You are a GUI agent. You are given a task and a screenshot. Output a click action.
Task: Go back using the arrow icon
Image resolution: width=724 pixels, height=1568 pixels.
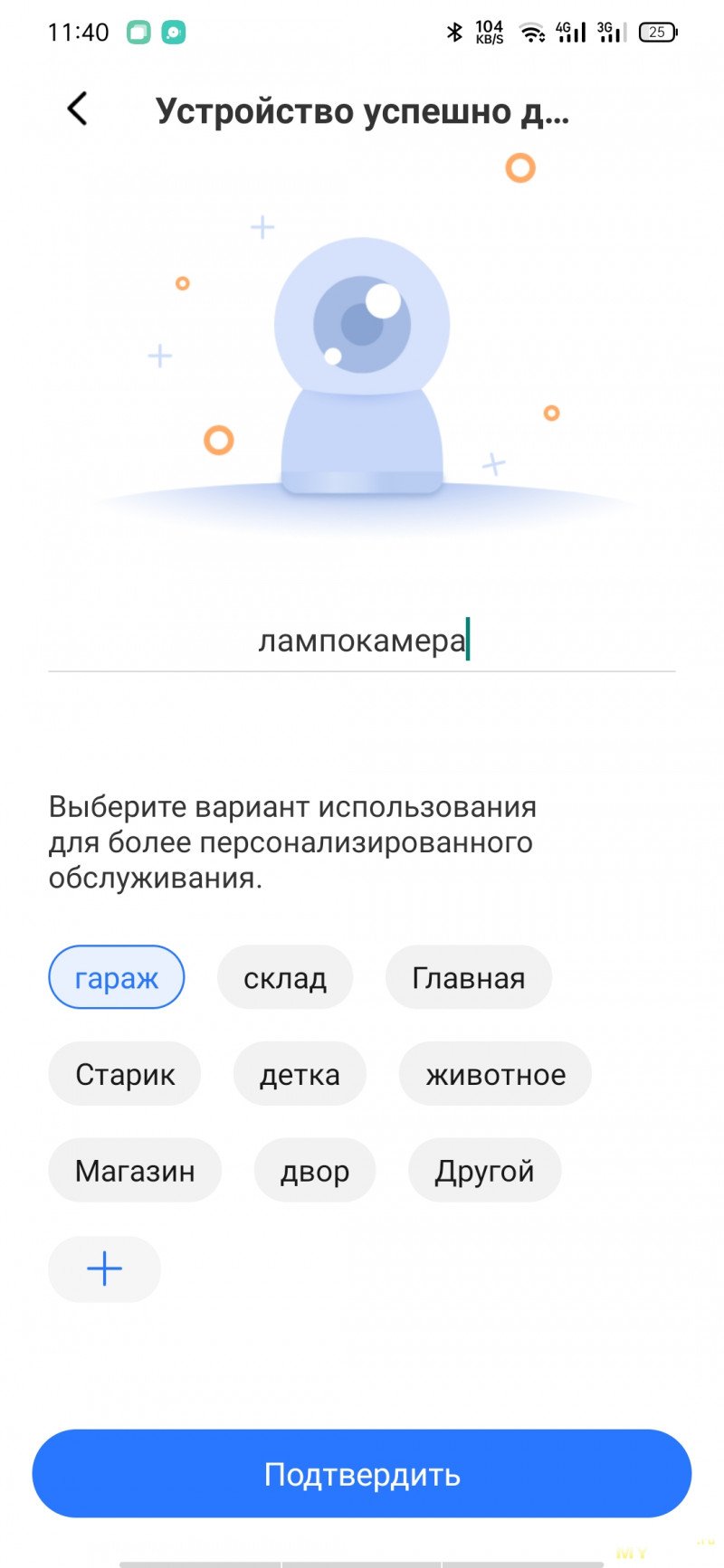[x=78, y=109]
